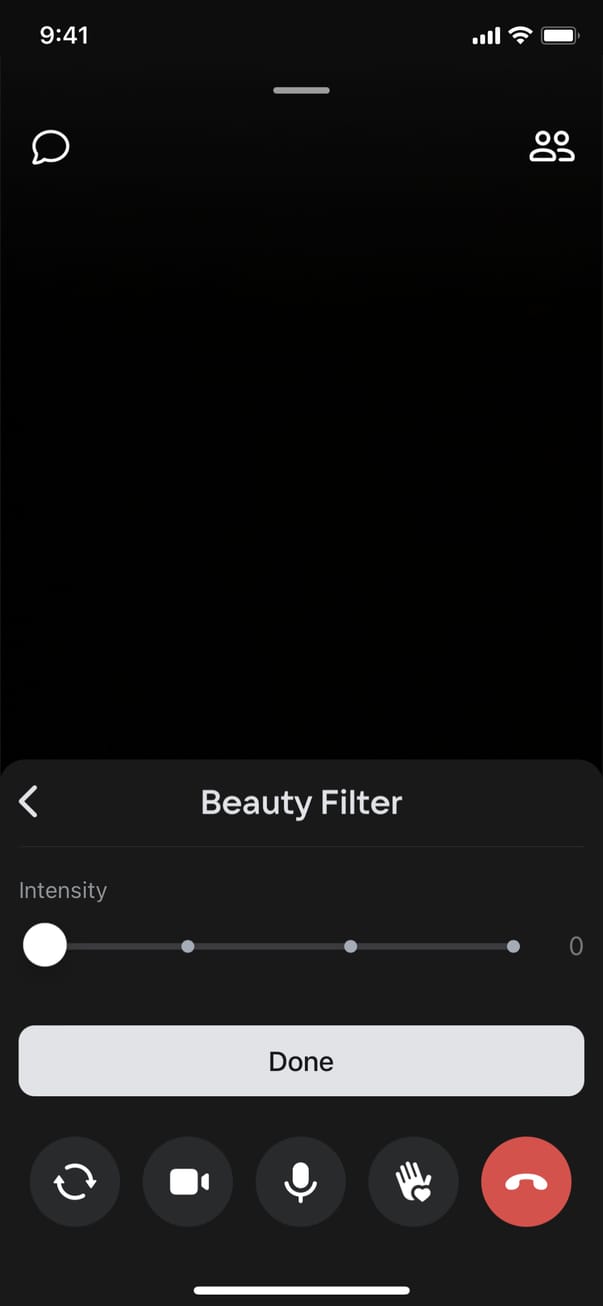End the call
The width and height of the screenshot is (603, 1306).
[x=526, y=1182]
